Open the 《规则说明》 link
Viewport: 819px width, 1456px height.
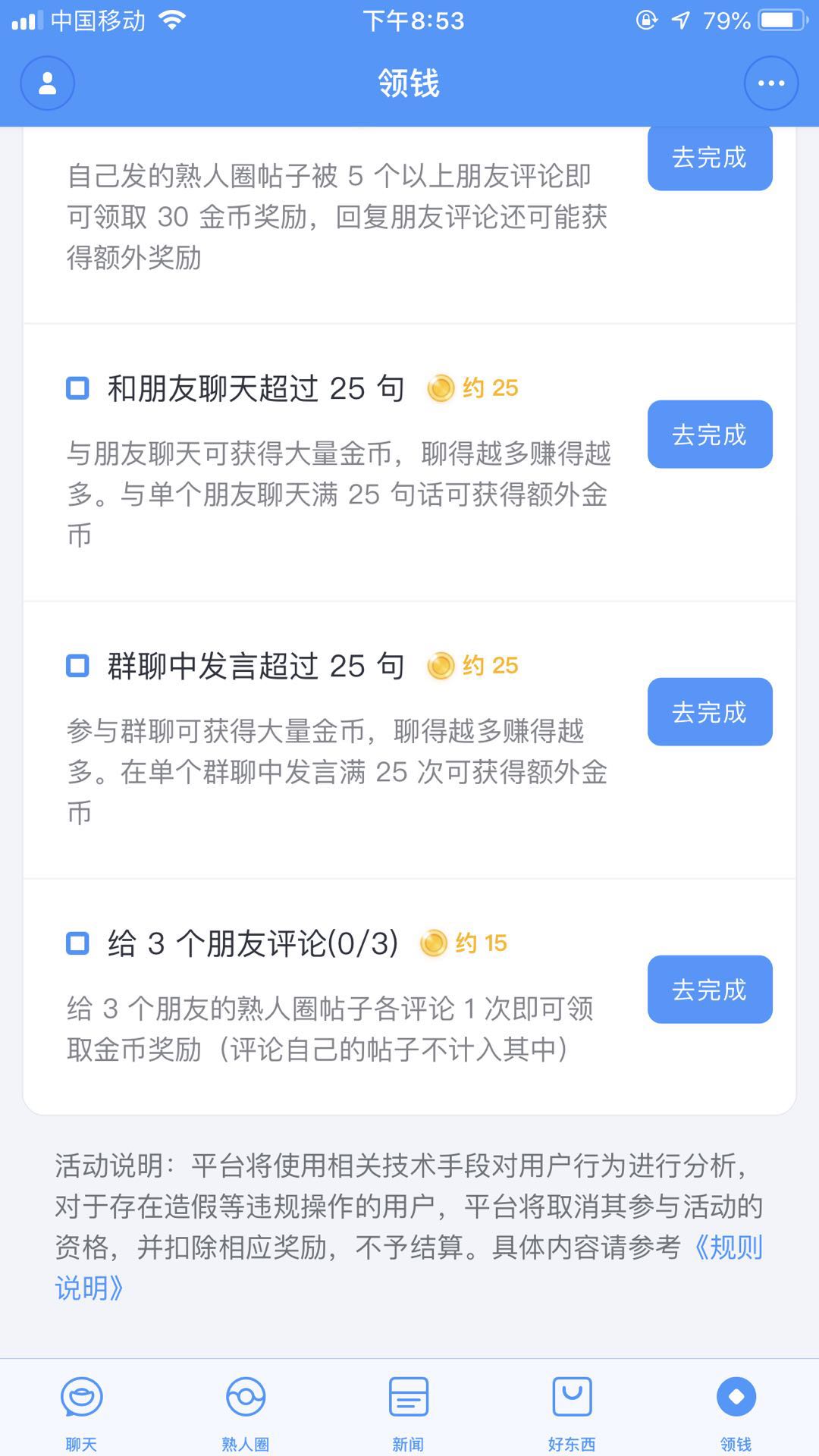[x=409, y=1267]
